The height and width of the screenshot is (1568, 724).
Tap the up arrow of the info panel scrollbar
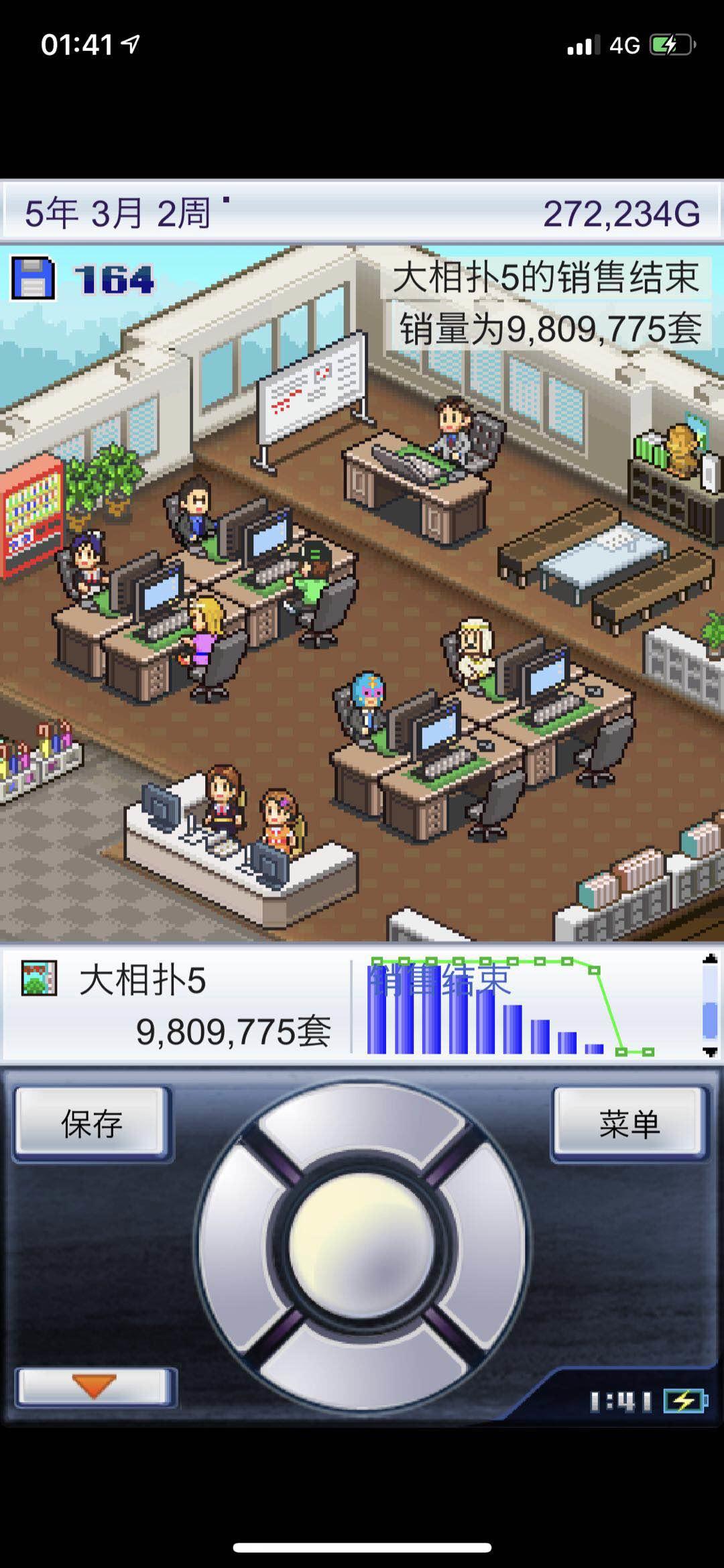pyautogui.click(x=710, y=959)
